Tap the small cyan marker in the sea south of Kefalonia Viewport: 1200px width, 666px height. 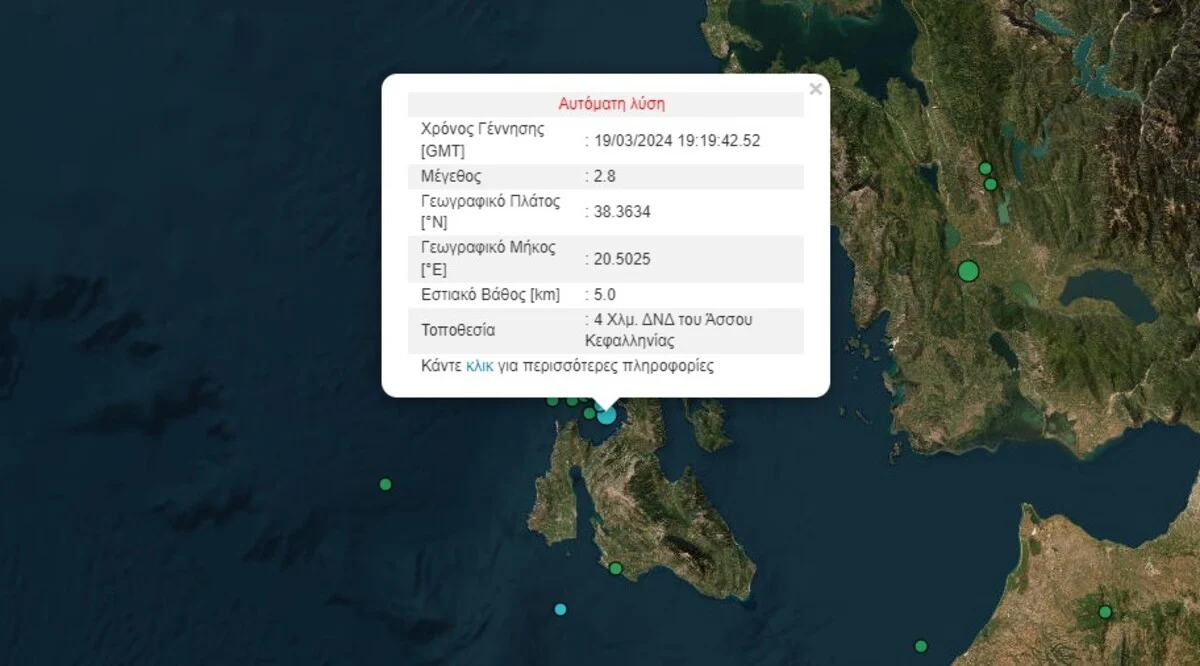pyautogui.click(x=560, y=609)
